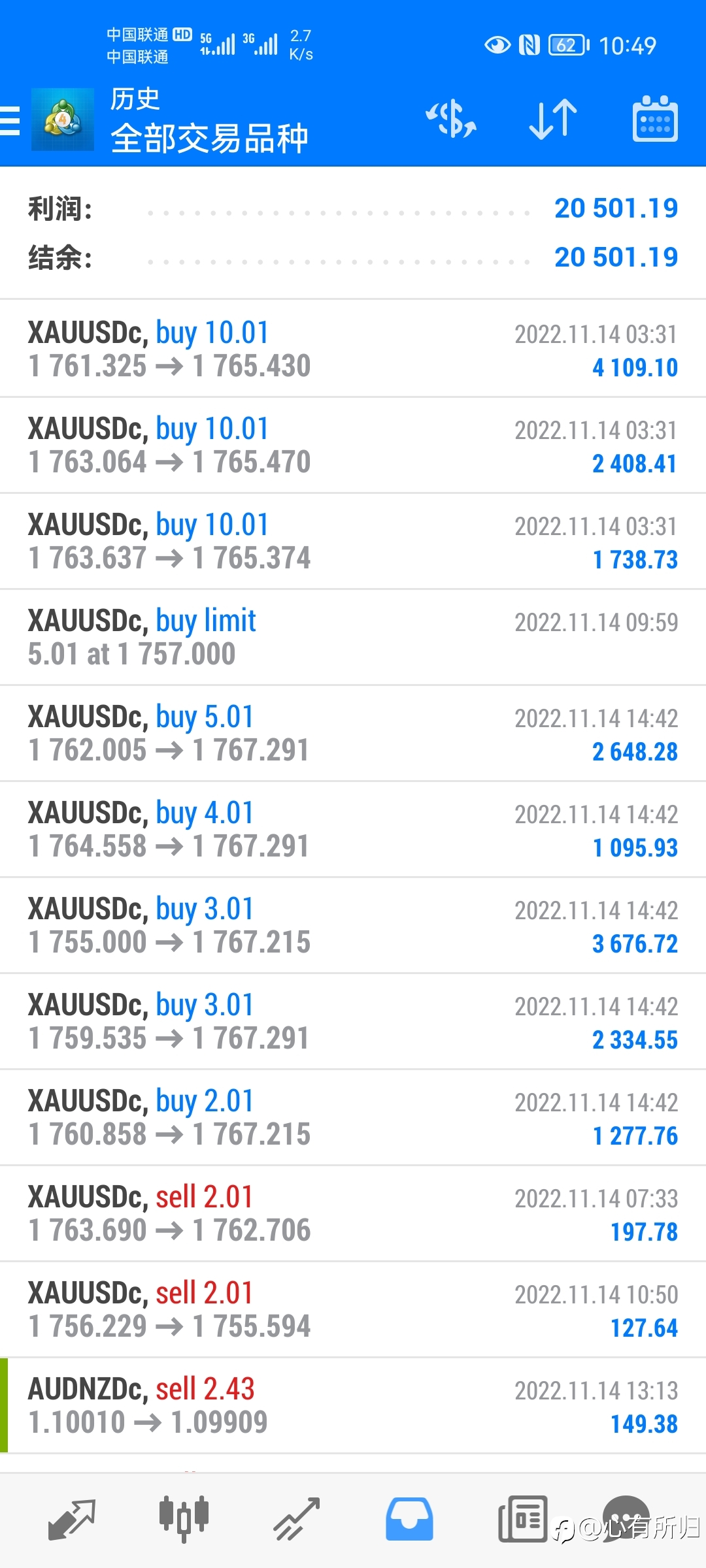This screenshot has width=706, height=1568.
Task: Open the sort arrows option
Action: click(553, 120)
